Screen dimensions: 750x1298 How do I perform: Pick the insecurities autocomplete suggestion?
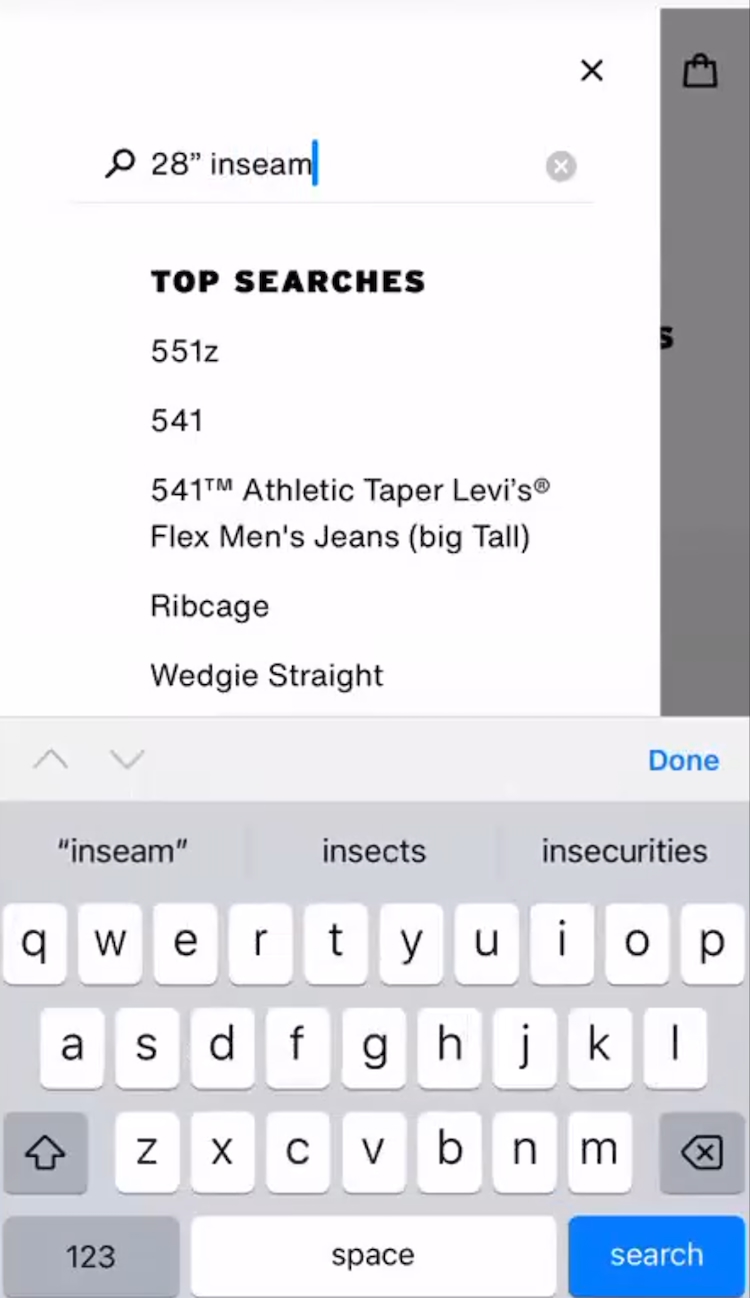point(625,851)
